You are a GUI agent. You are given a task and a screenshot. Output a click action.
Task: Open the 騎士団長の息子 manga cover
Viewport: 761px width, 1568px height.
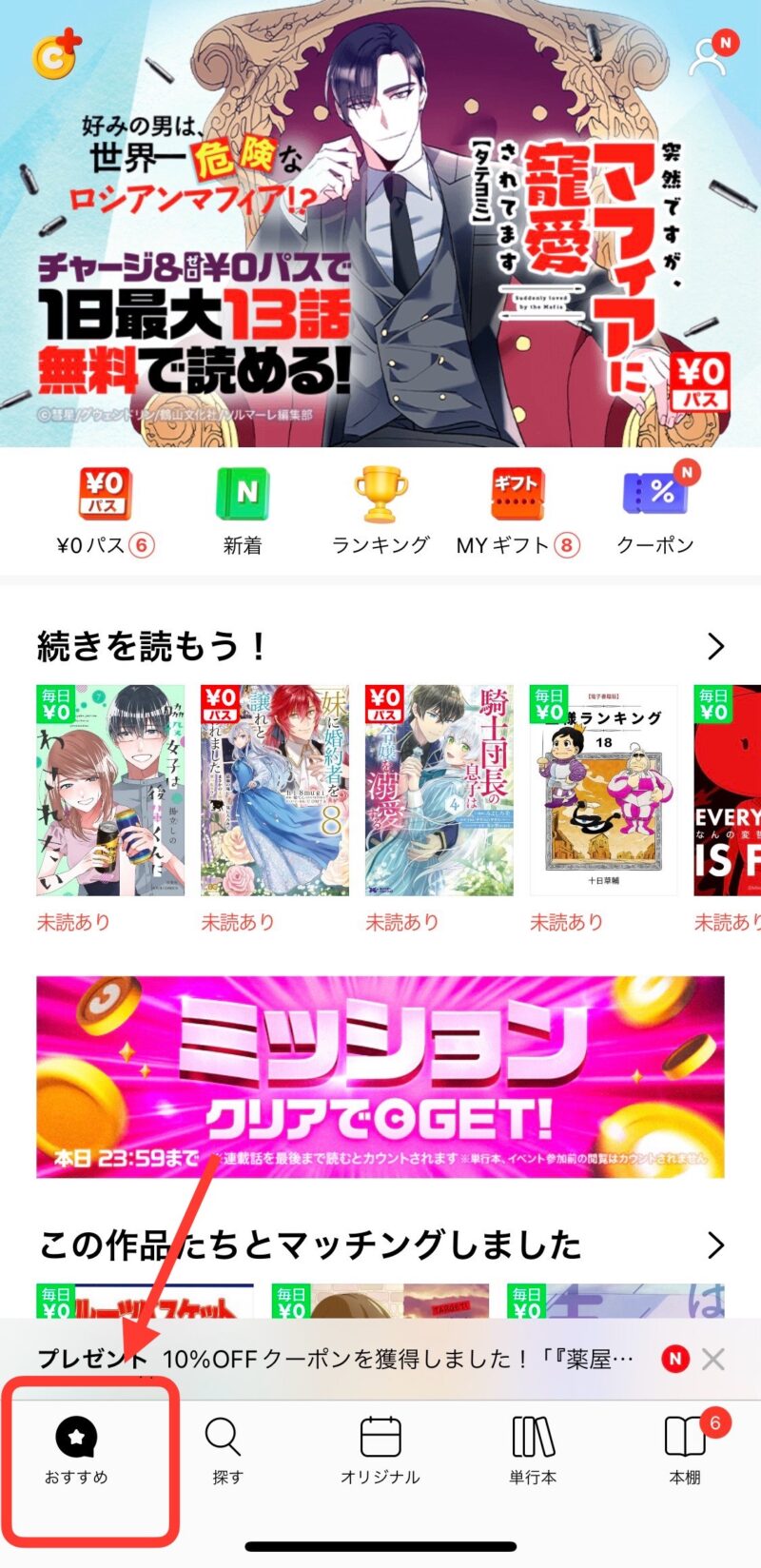(x=438, y=790)
